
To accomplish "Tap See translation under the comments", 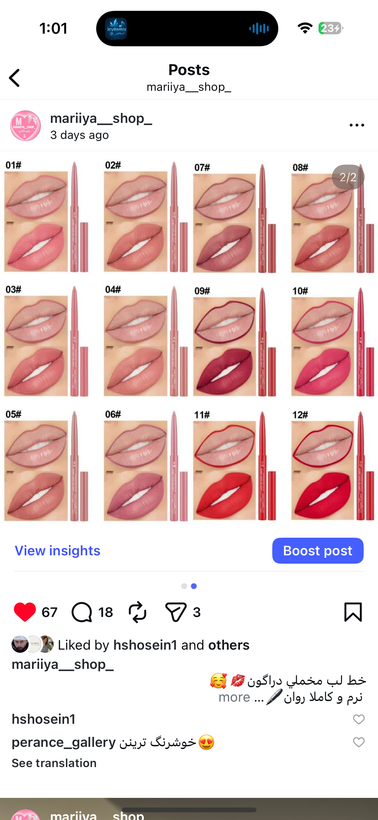I will tap(54, 763).
